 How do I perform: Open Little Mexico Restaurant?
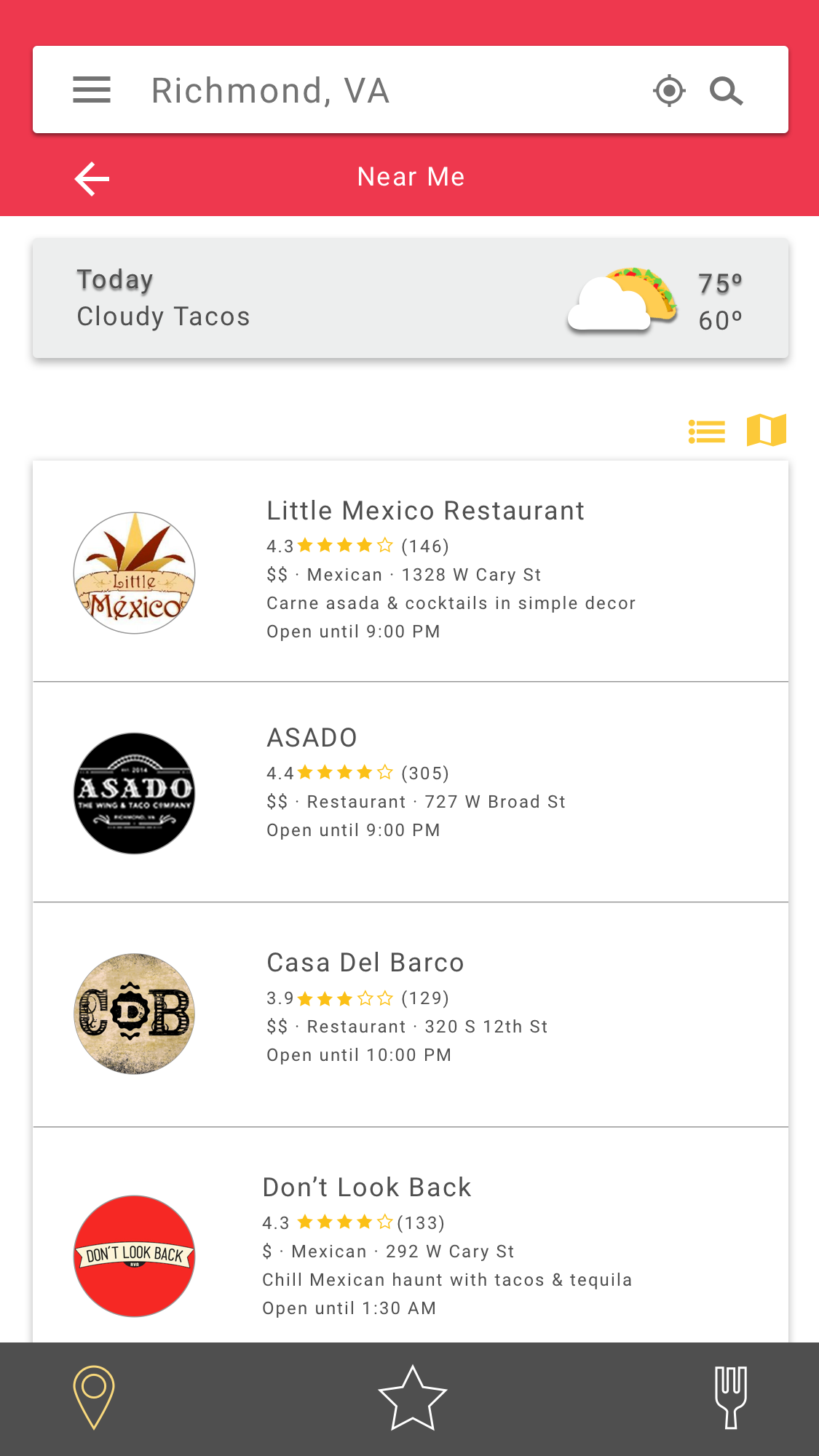click(411, 571)
